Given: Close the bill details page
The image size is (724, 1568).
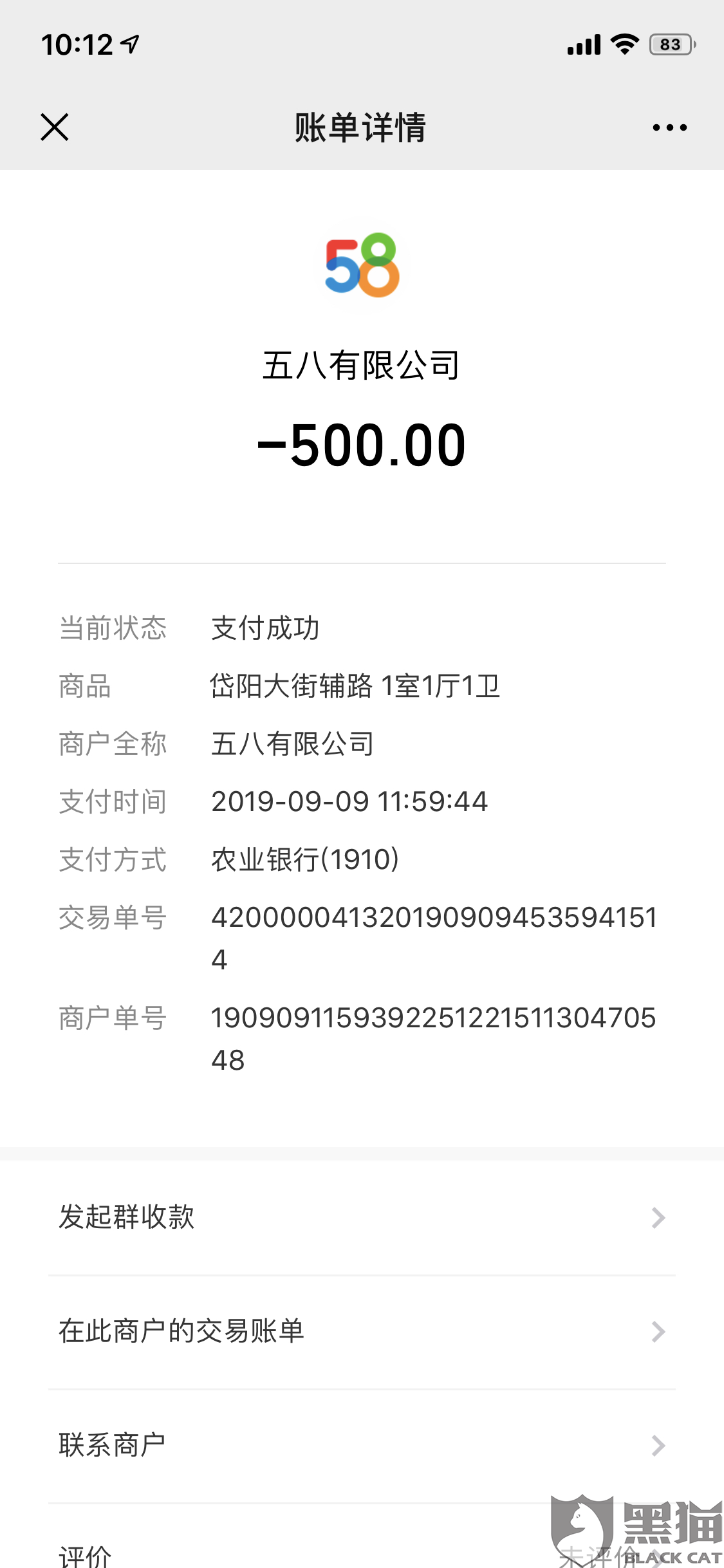Looking at the screenshot, I should click(55, 127).
